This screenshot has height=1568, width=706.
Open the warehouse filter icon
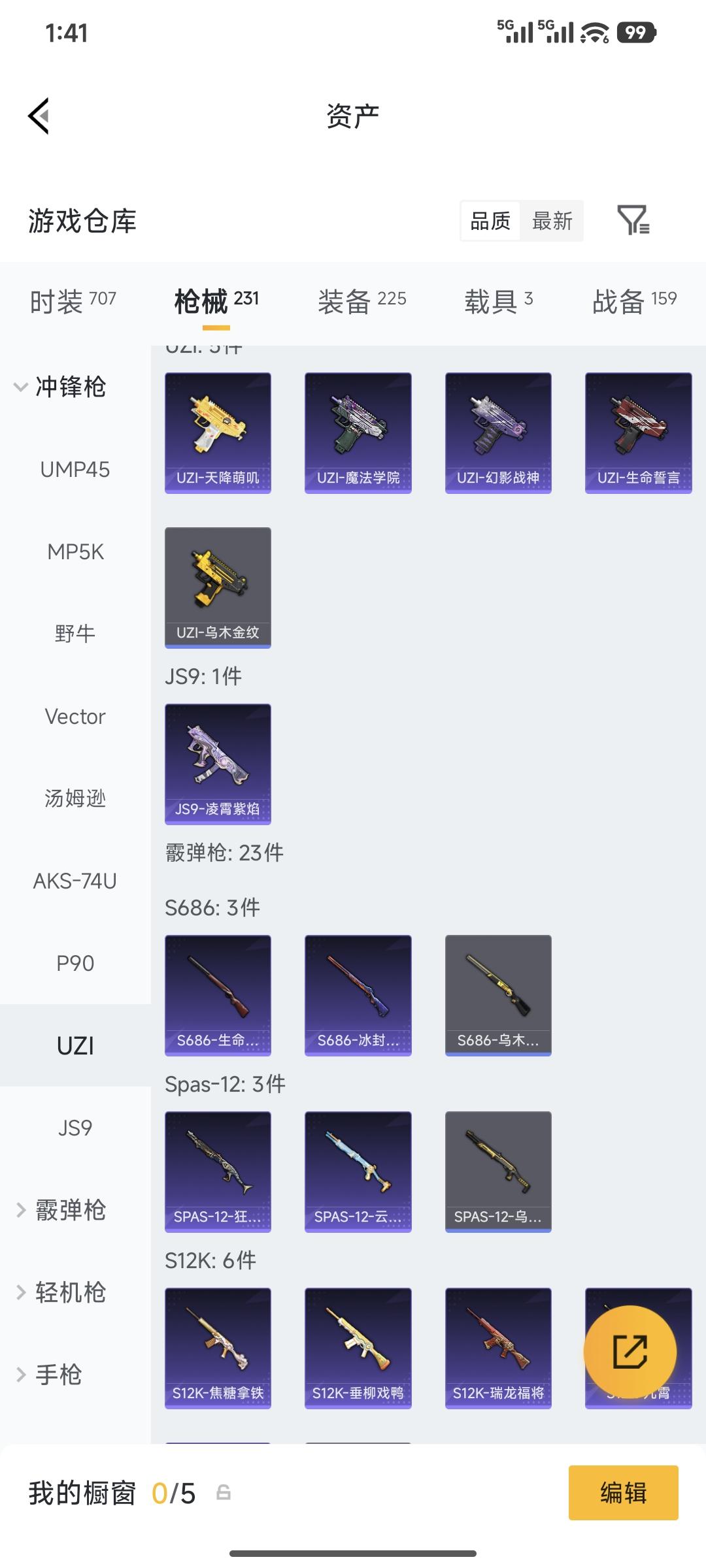click(633, 220)
